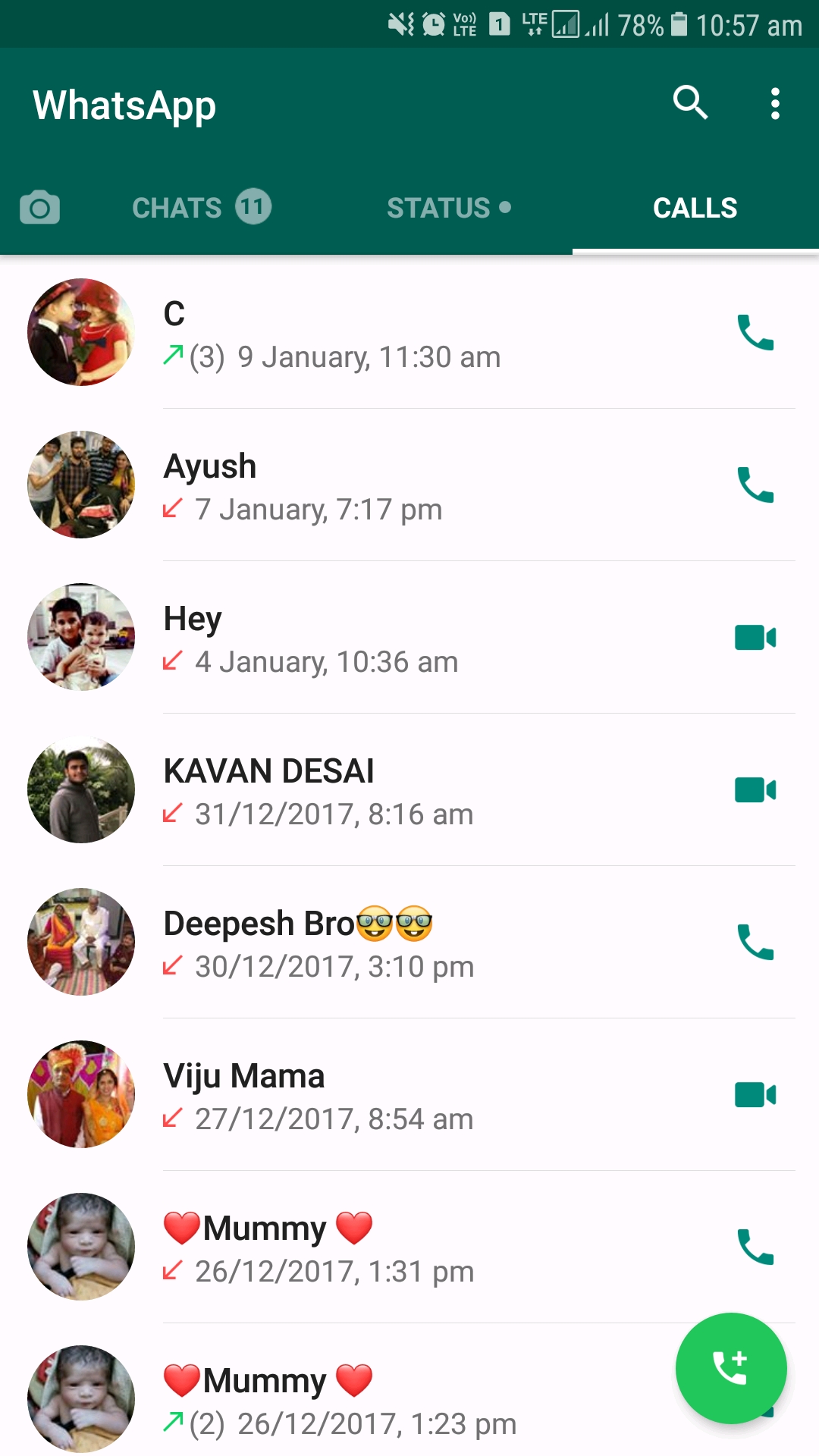Switch to the Chats tab
This screenshot has width=819, height=1456.
(x=200, y=207)
